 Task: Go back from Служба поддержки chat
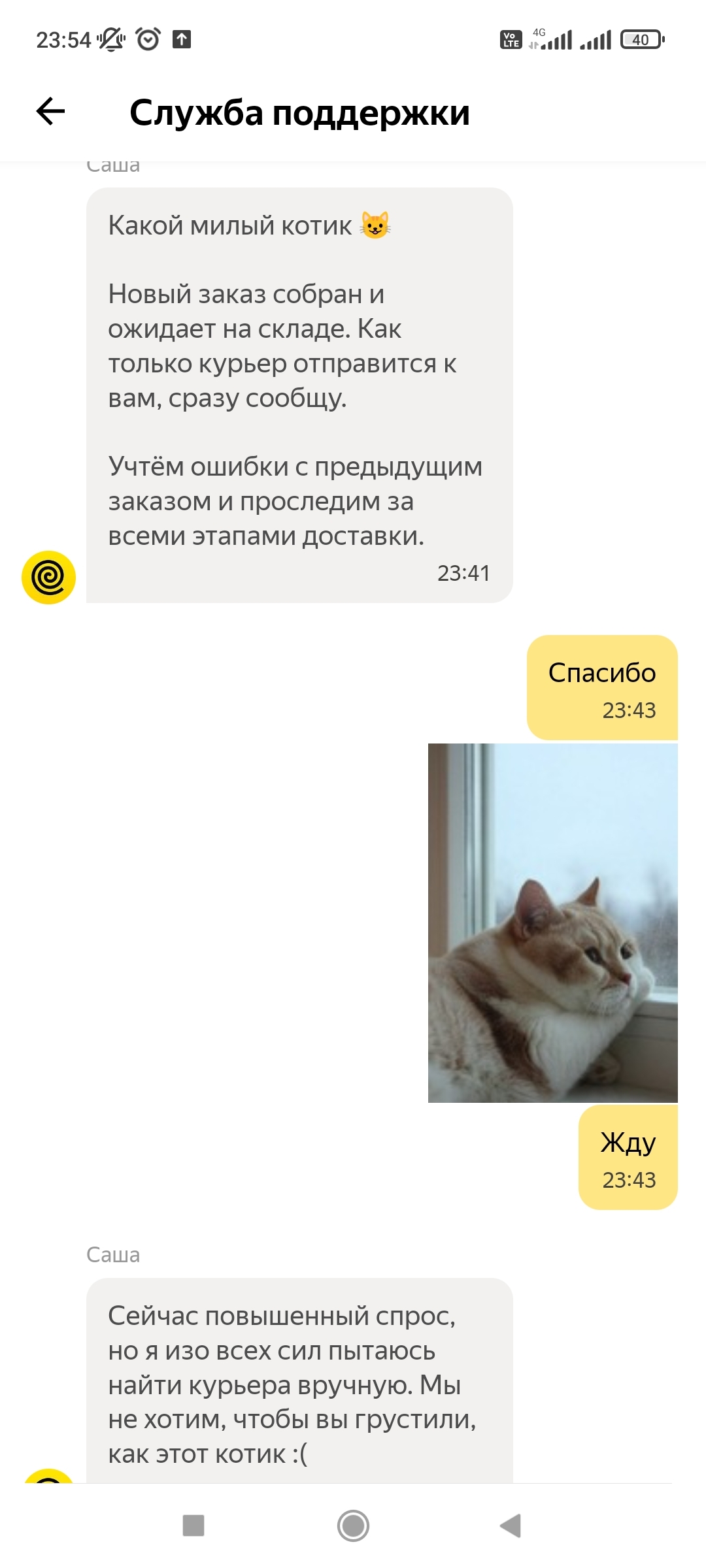pos(50,111)
